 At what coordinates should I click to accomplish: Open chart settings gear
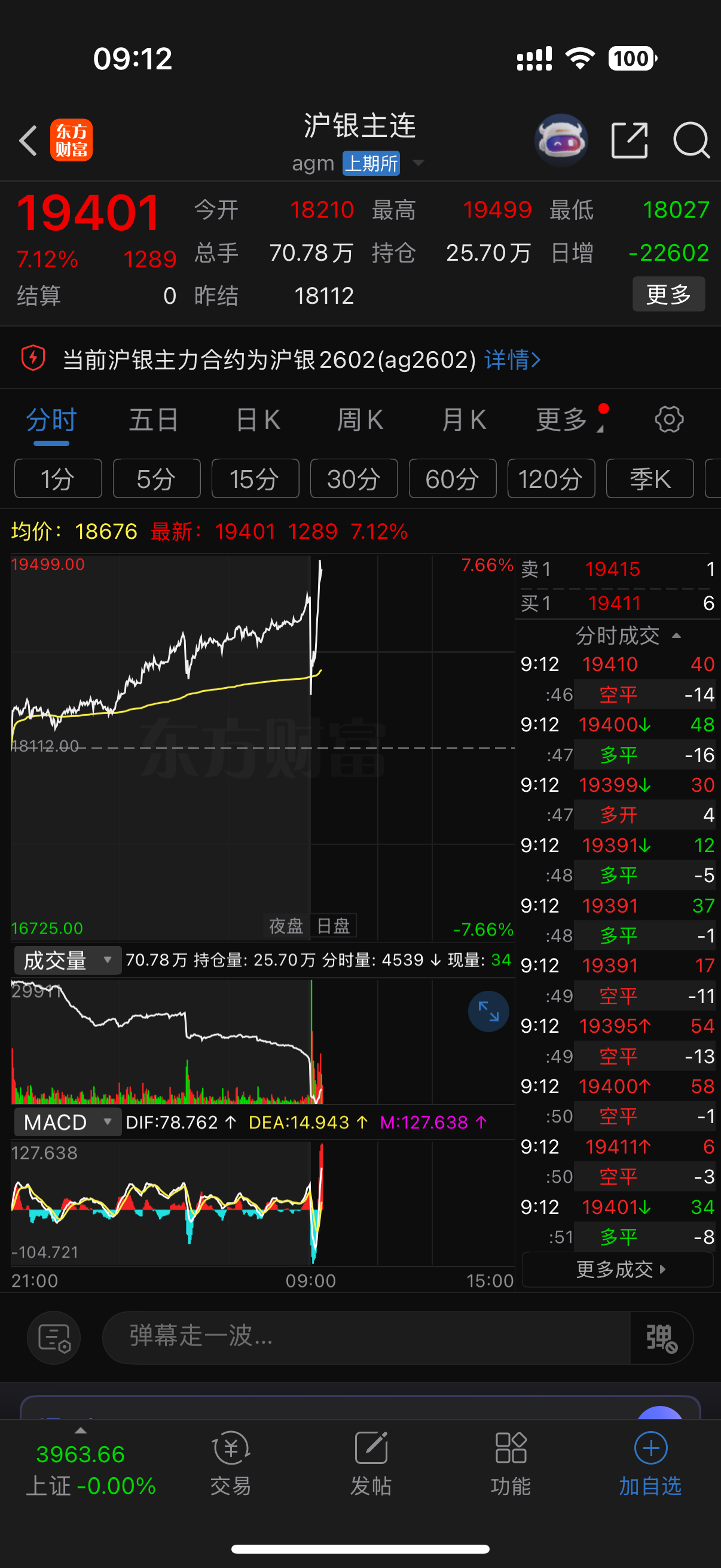tap(668, 420)
